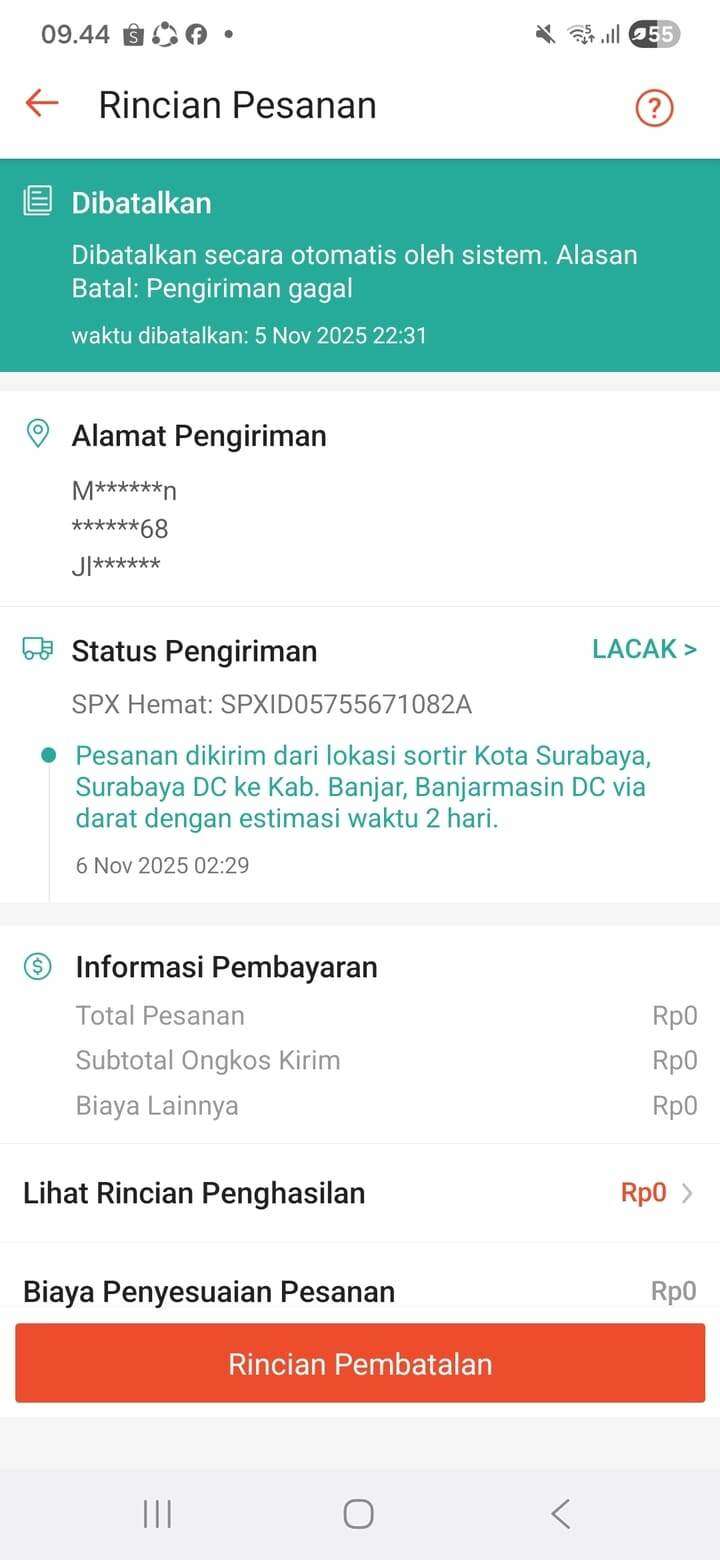Open Rincian Pesanan header title
Image resolution: width=720 pixels, height=1560 pixels.
[x=236, y=104]
